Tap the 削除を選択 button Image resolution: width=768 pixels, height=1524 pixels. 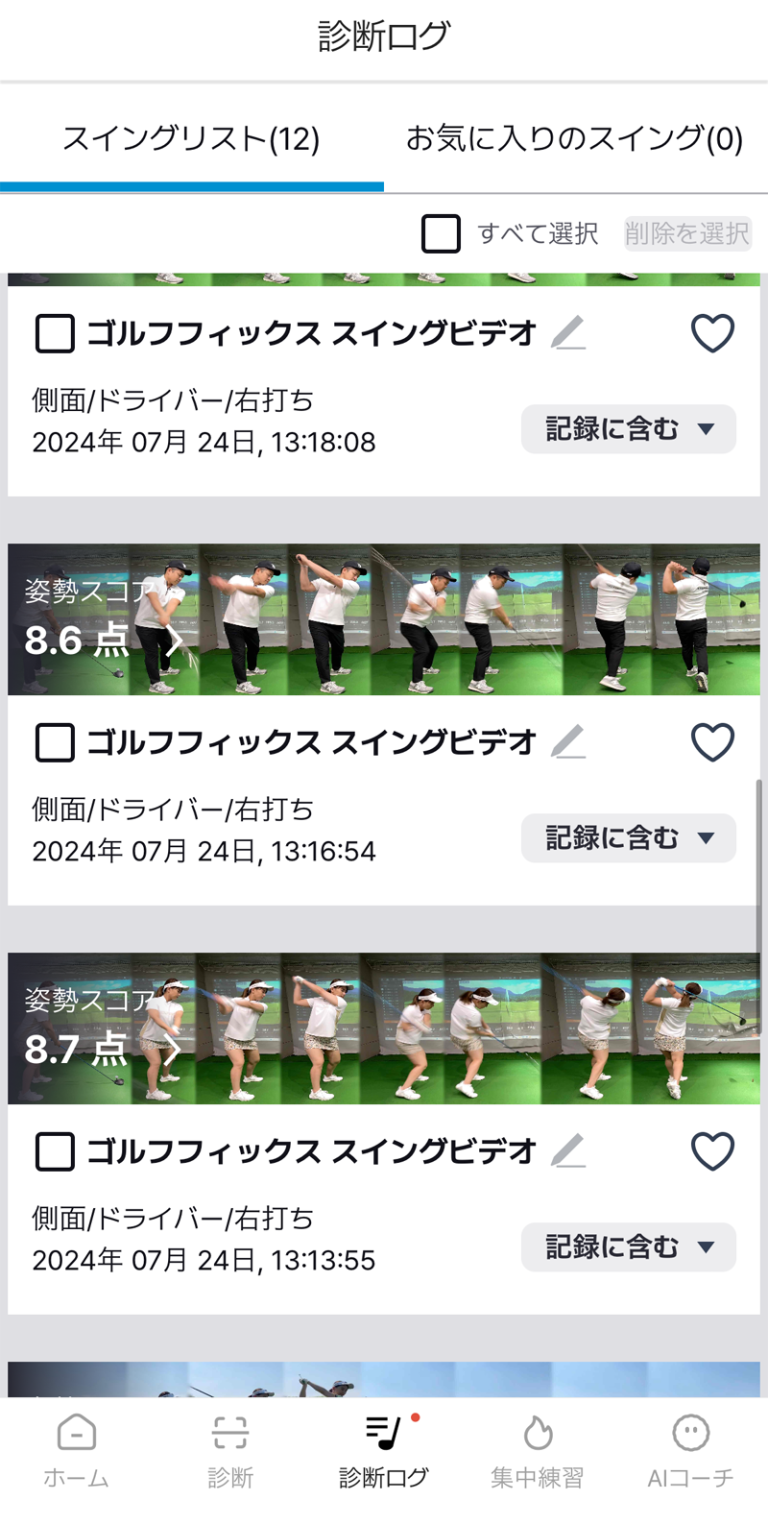click(x=687, y=234)
